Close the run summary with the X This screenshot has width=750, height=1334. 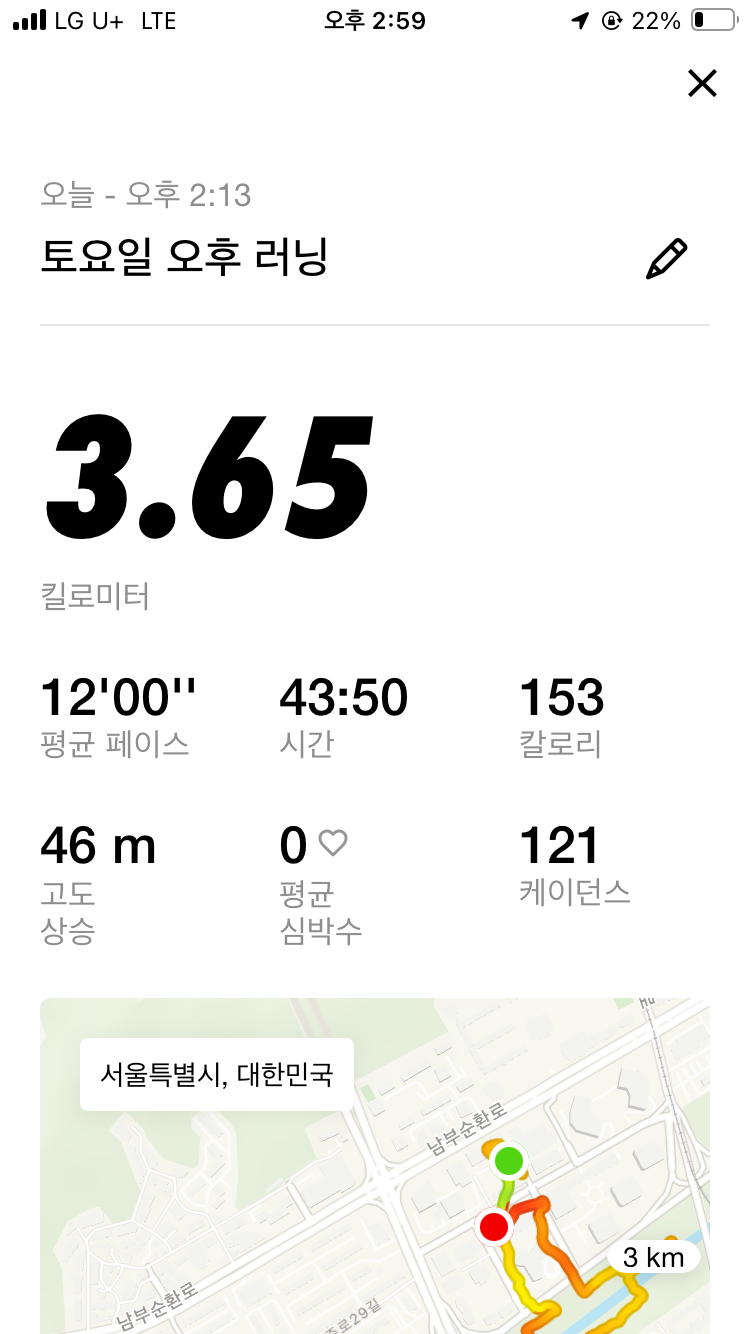pos(703,83)
